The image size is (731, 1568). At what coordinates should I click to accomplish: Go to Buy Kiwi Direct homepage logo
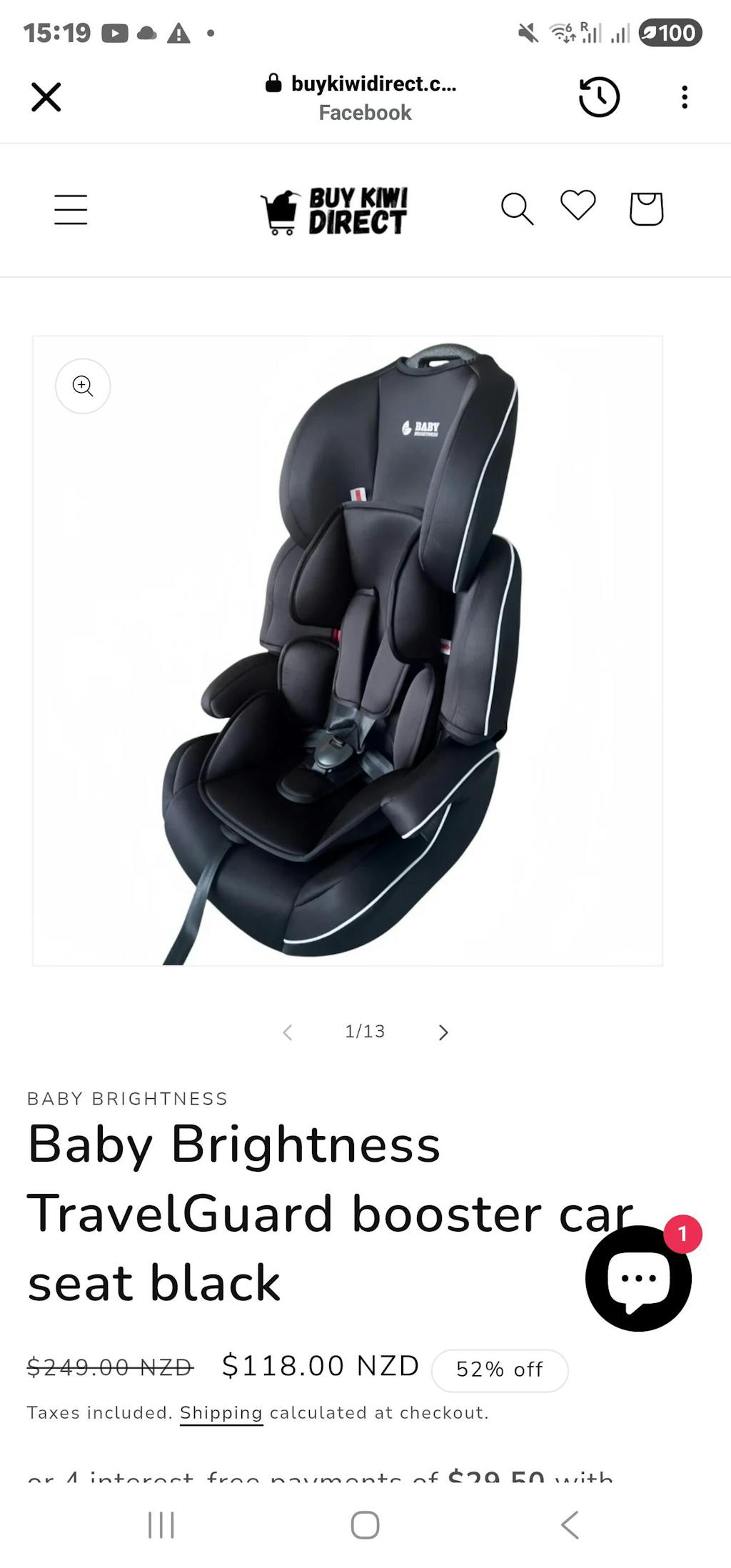pos(334,211)
